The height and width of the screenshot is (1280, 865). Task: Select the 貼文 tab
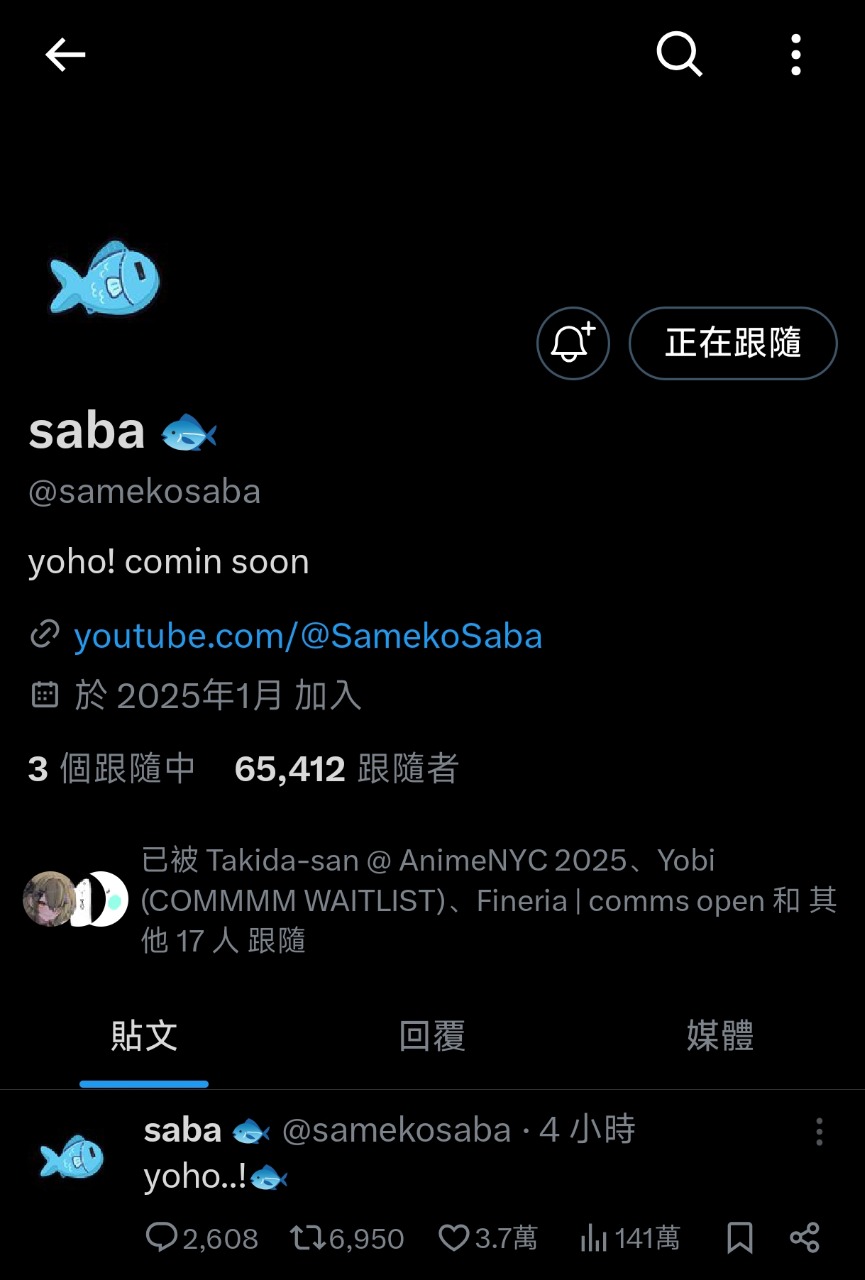(144, 1036)
